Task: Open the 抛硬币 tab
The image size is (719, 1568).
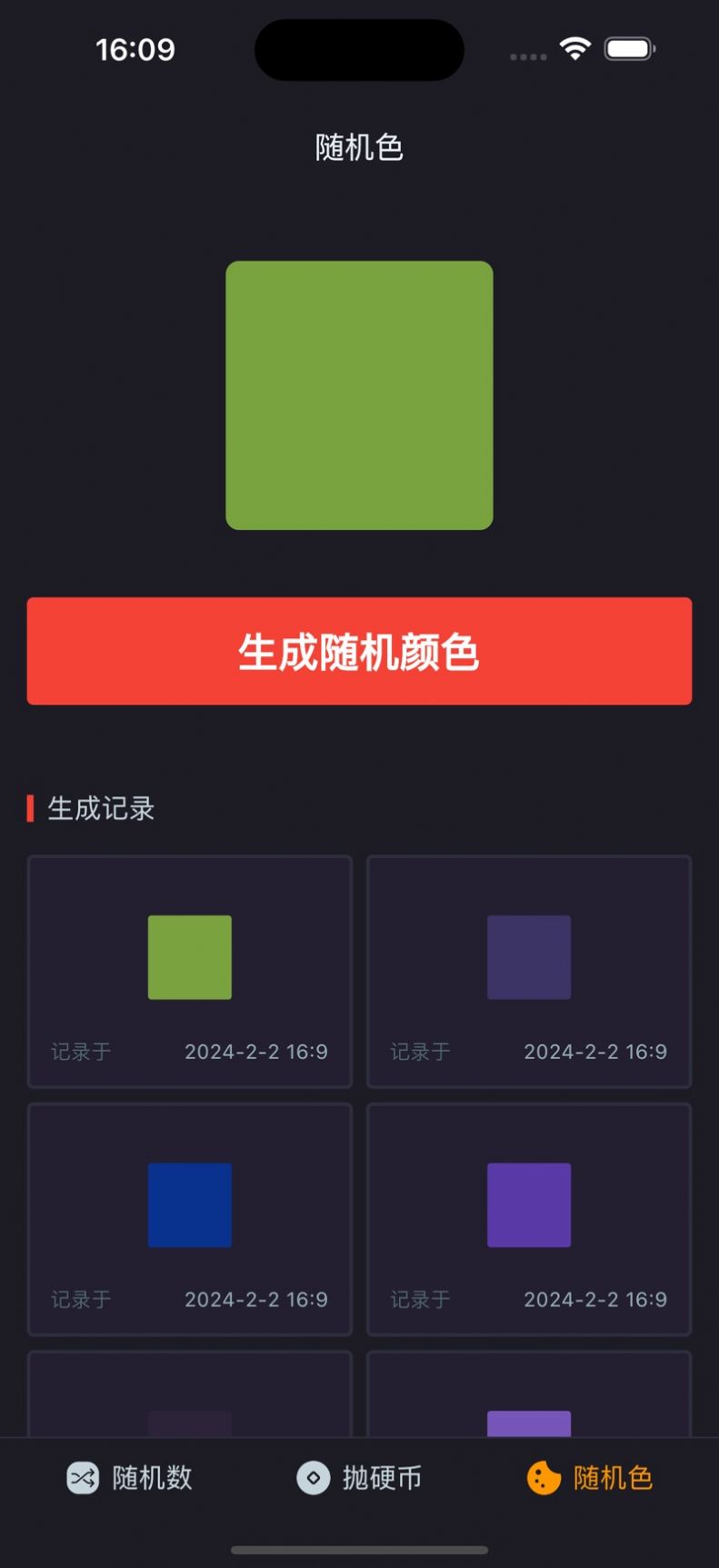Action: 360,1478
